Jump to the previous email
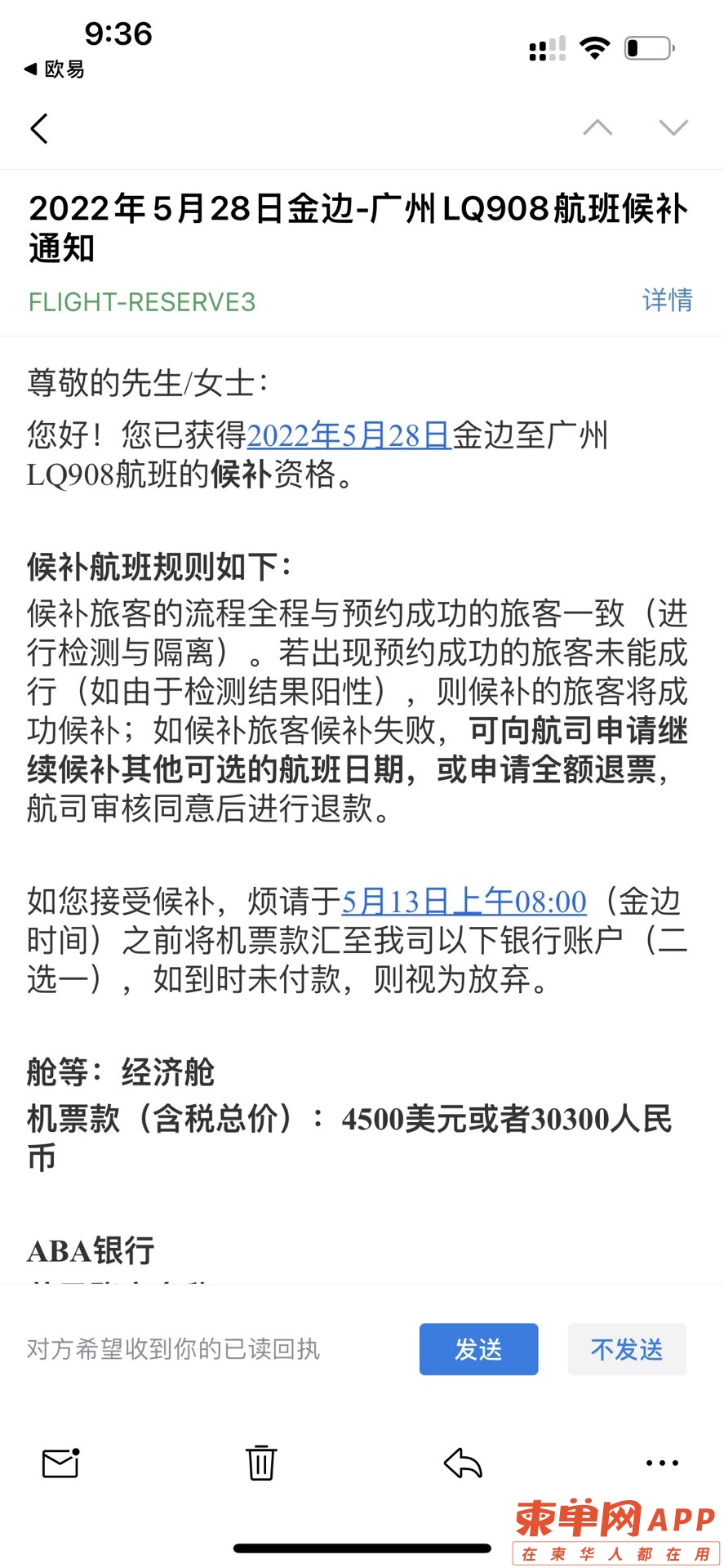The height and width of the screenshot is (1568, 724). click(x=597, y=127)
